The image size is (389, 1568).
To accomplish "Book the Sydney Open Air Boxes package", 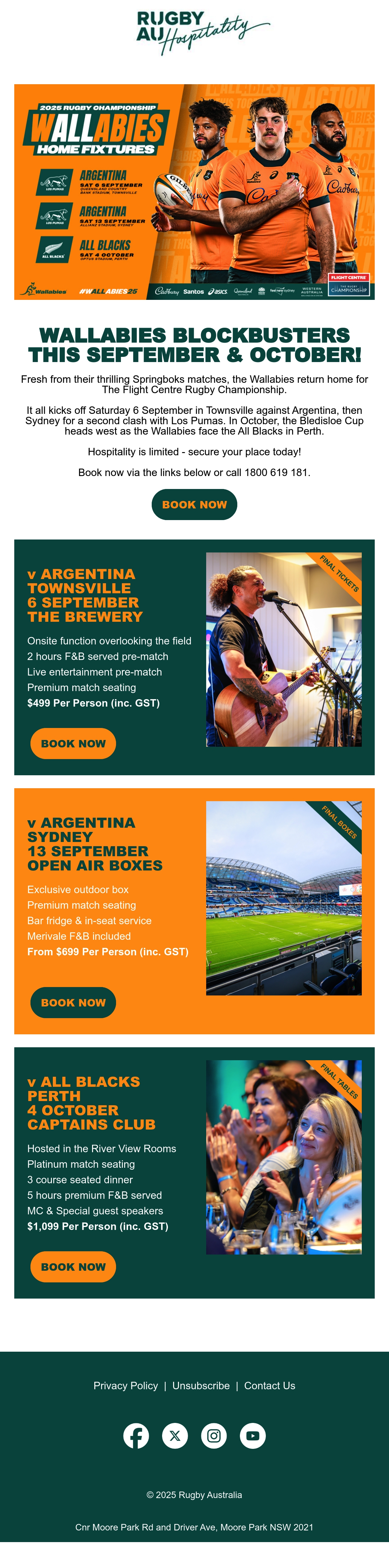I will [x=73, y=1002].
